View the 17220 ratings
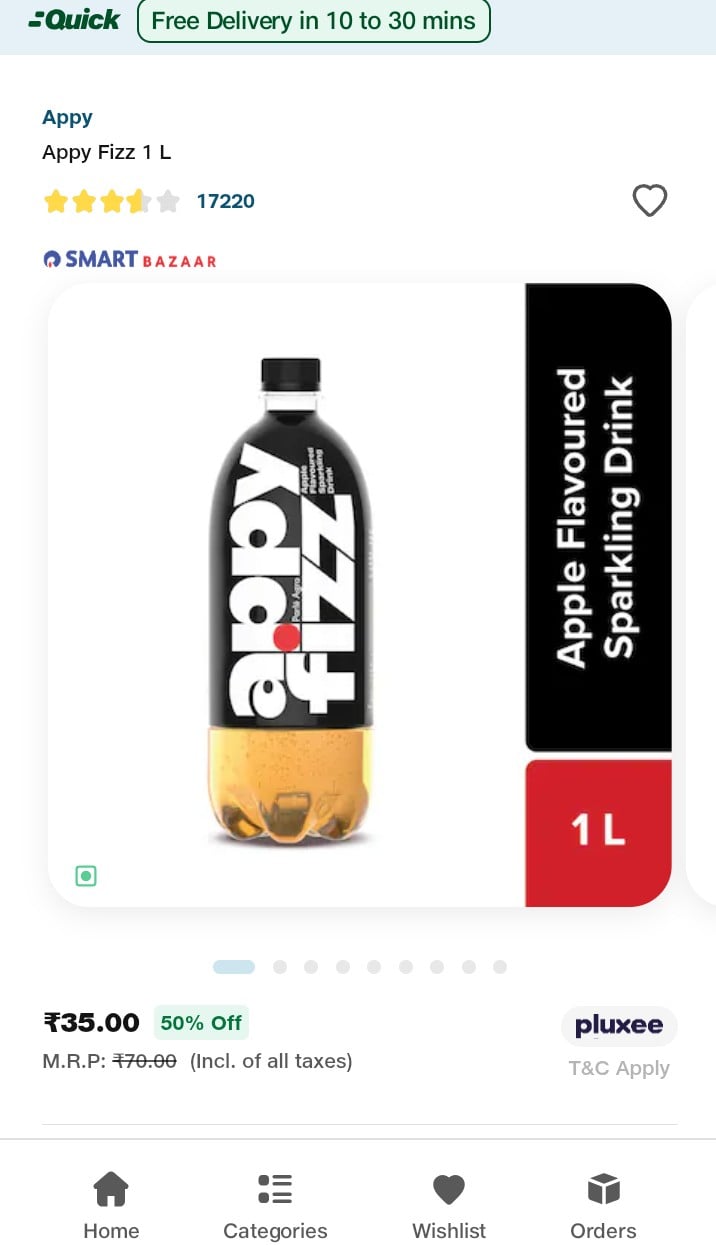The image size is (716, 1245). [x=226, y=201]
